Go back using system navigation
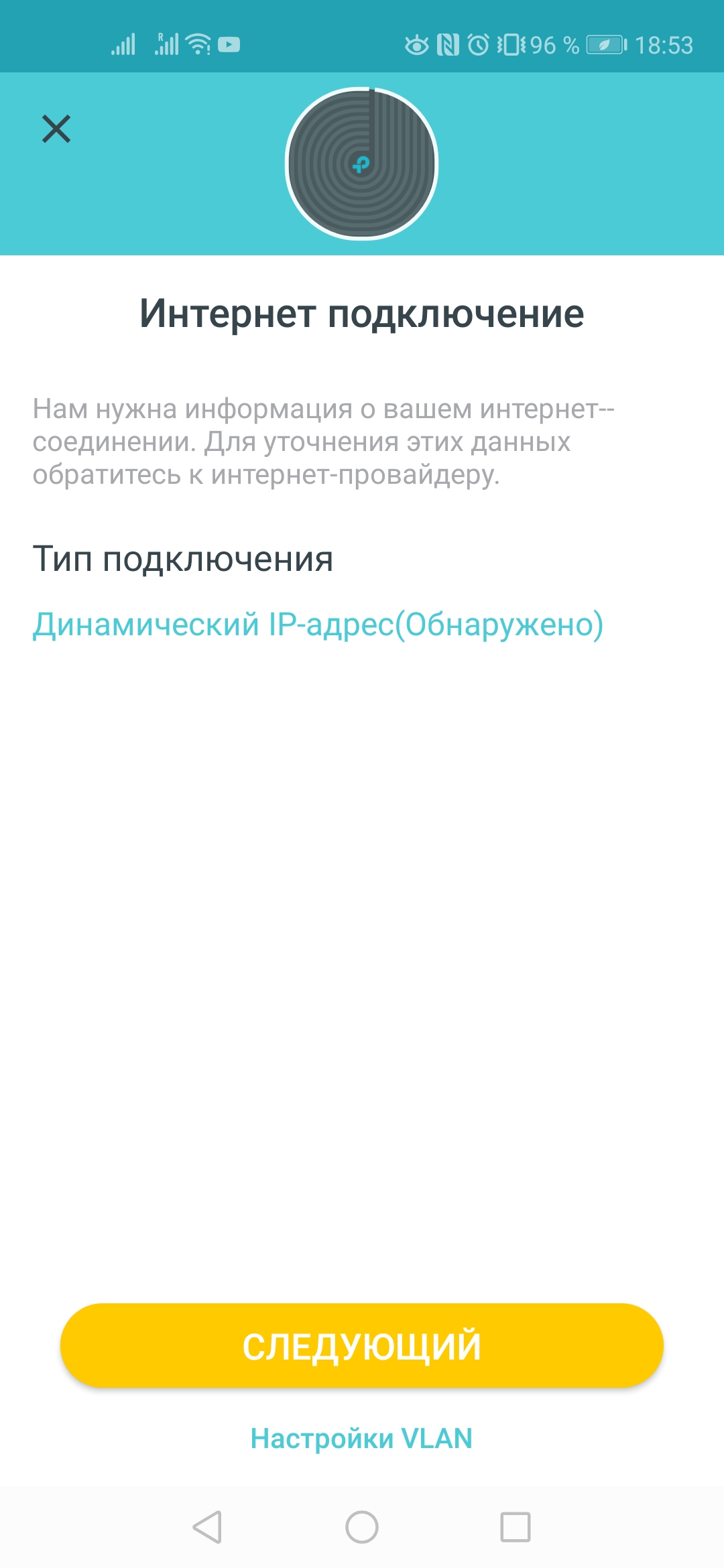The height and width of the screenshot is (1568, 724). tap(207, 1527)
